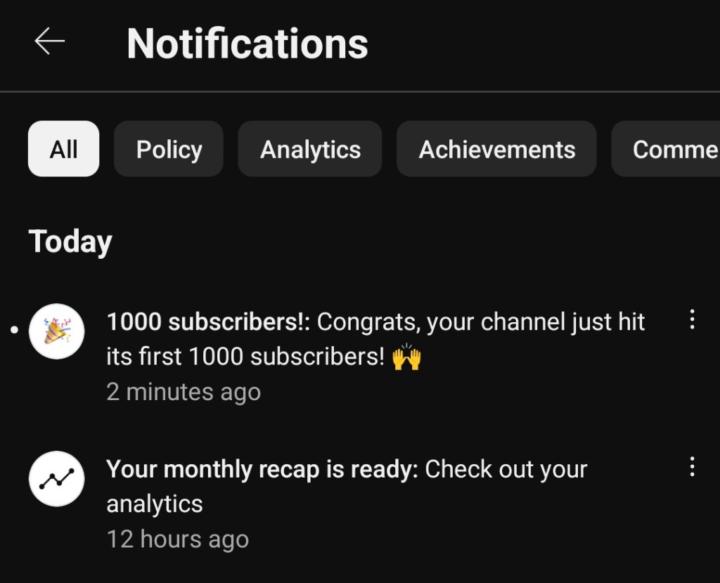
Task: Open options for monthly recap notification
Action: 691,467
